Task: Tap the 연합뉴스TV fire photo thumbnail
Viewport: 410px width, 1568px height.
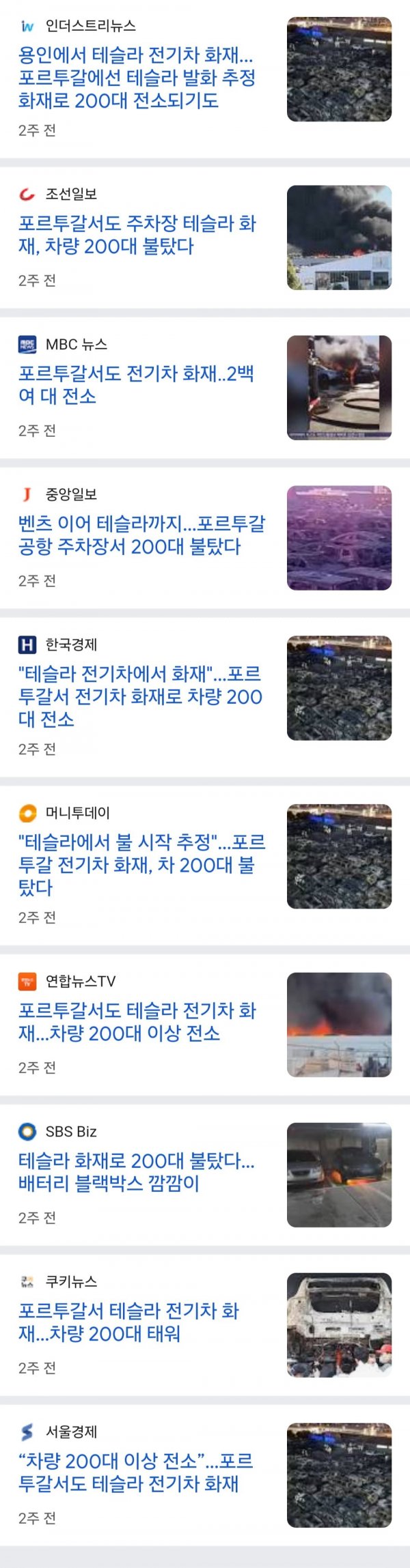Action: pos(339,1024)
